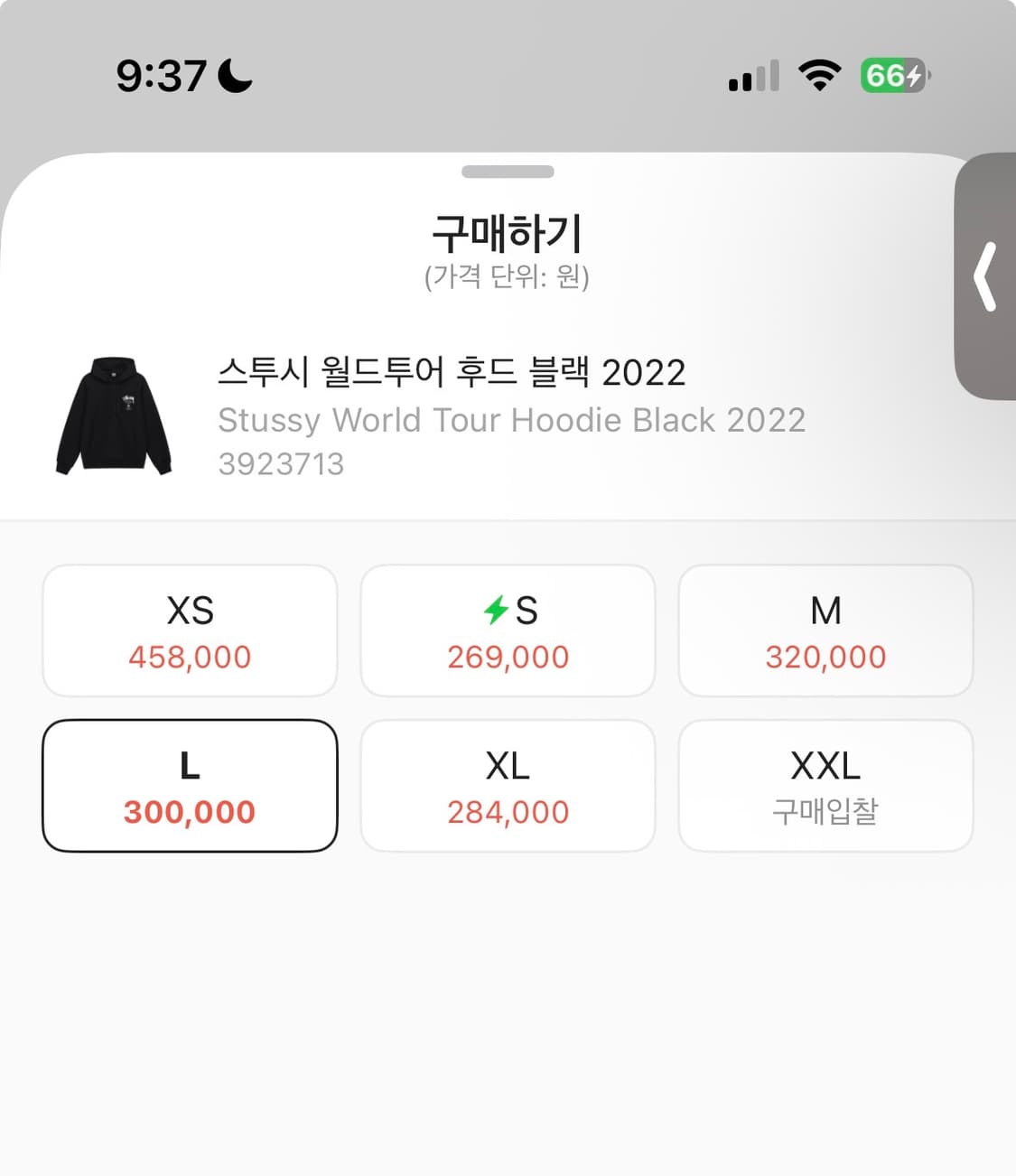Select size S priced 269,000
Viewport: 1016px width, 1176px height.
pyautogui.click(x=508, y=630)
